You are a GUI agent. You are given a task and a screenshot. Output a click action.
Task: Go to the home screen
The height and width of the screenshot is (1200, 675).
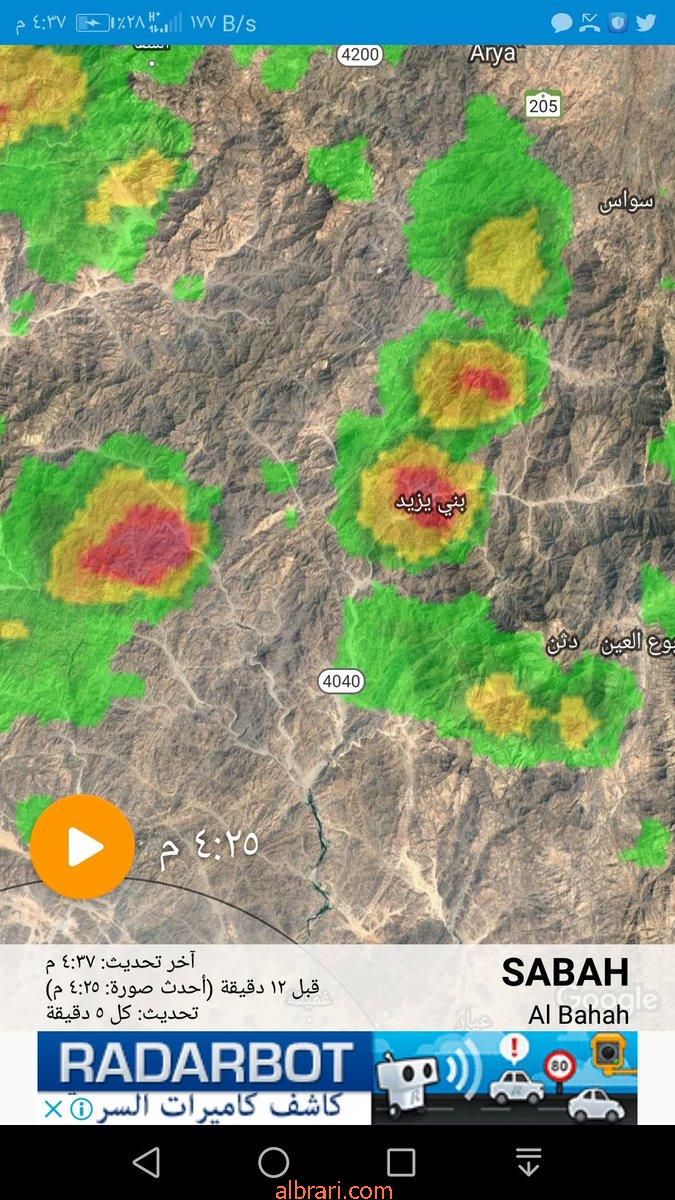tap(273, 1162)
